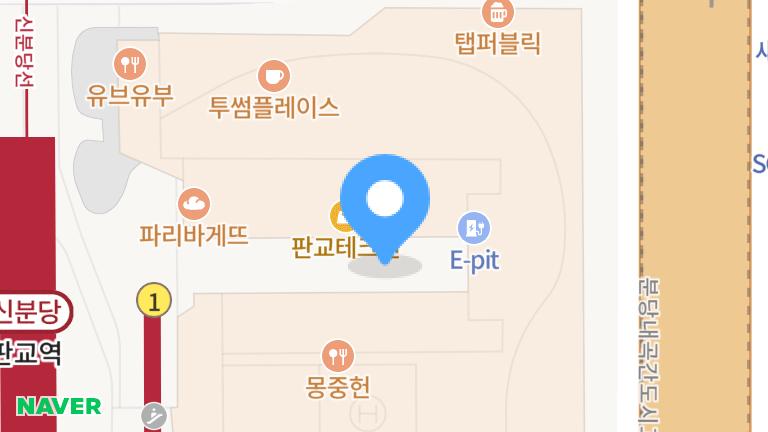The image size is (768, 432).
Task: Tap the 투썸플레이스 cafe marker
Action: pos(273,76)
